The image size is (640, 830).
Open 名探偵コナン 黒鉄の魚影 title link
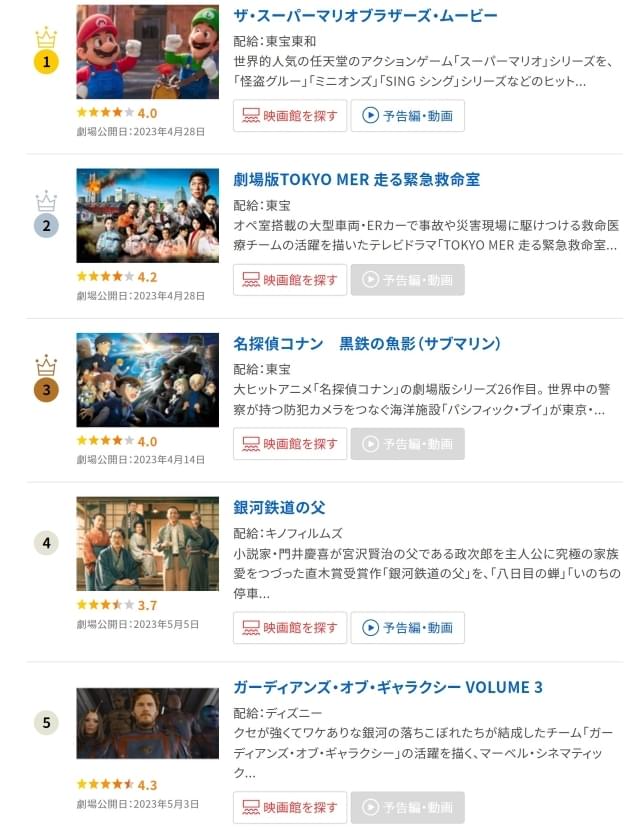366,343
